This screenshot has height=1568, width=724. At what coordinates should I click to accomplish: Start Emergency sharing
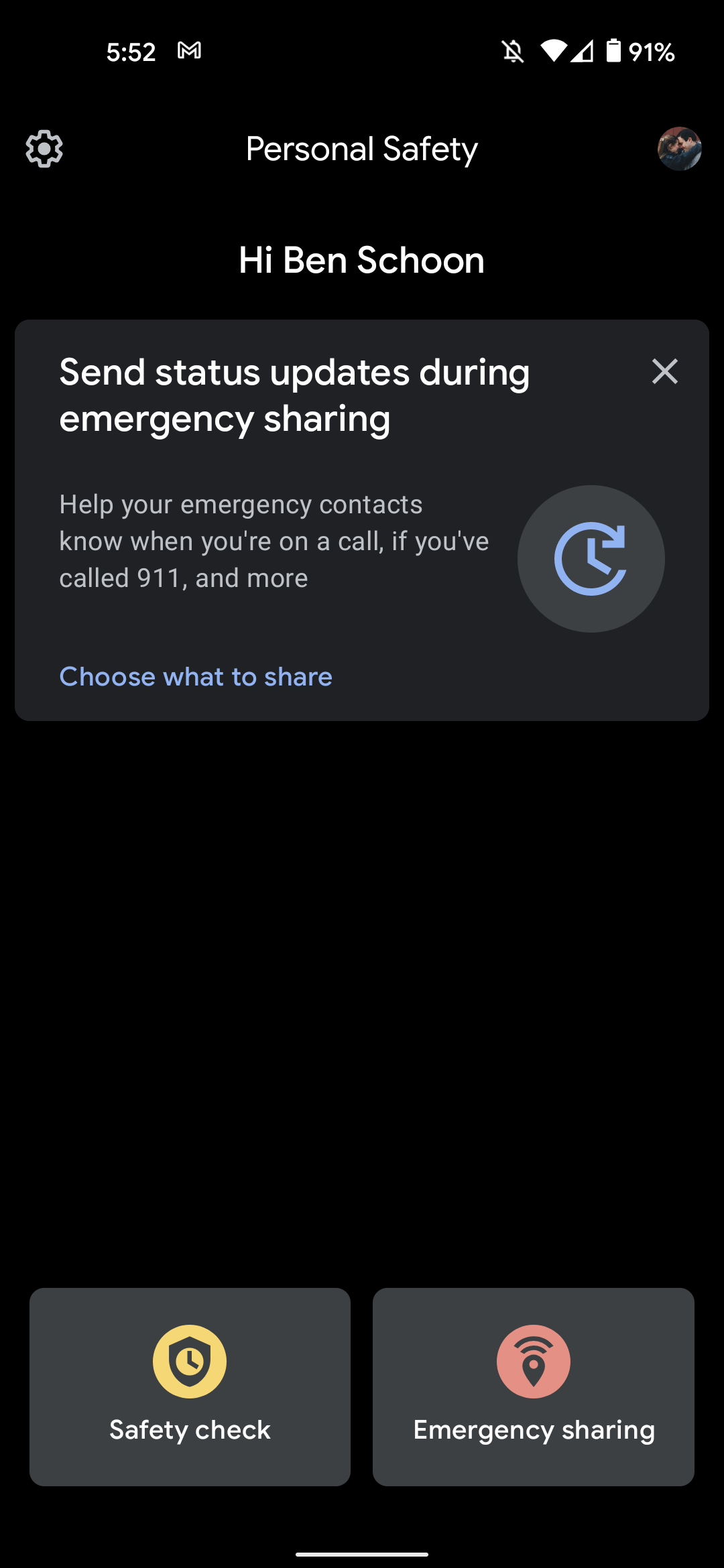tap(534, 1386)
